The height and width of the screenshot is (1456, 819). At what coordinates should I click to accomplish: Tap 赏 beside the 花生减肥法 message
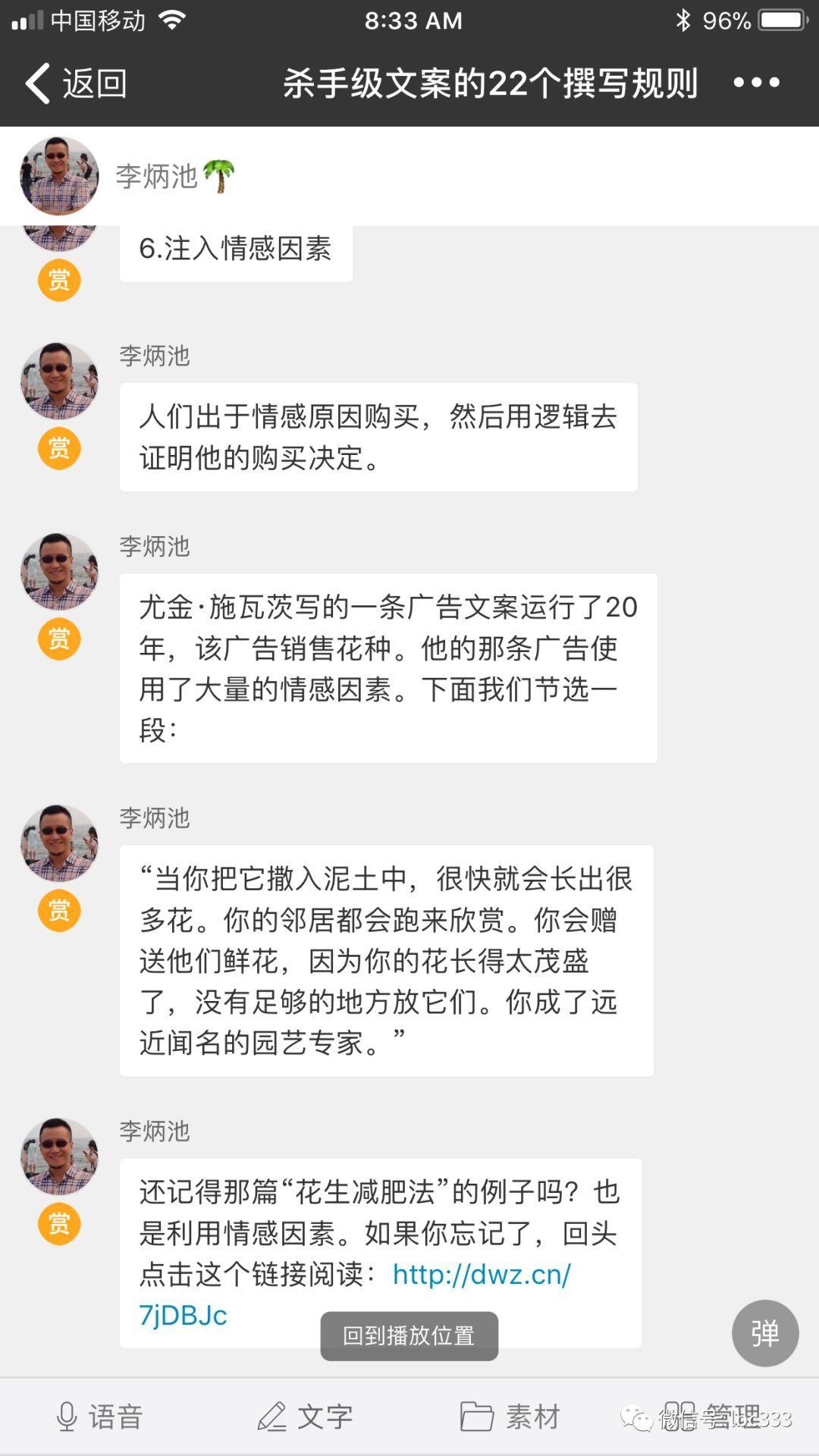59,1223
